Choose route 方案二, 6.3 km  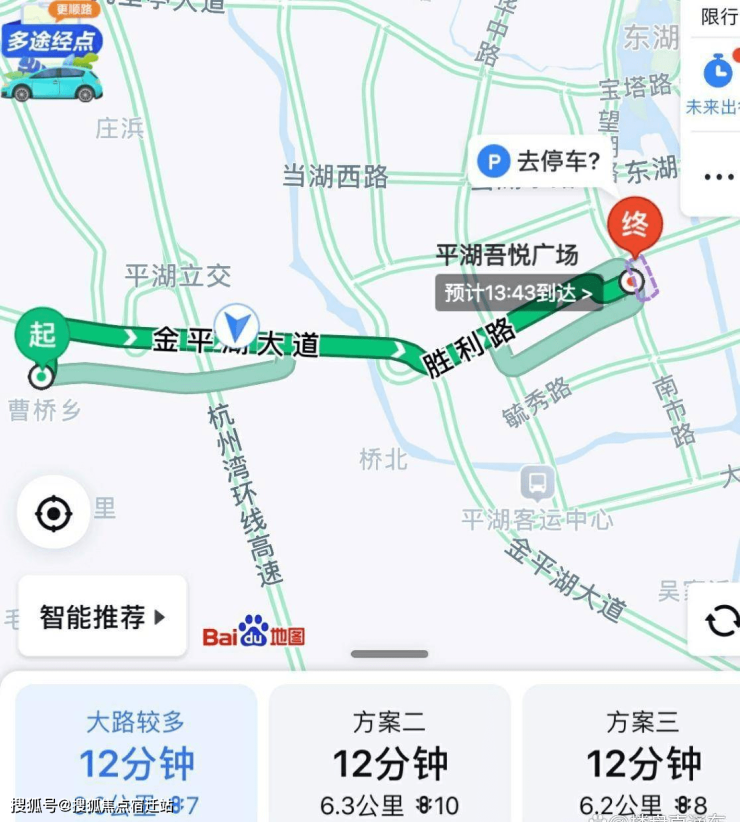[x=390, y=752]
